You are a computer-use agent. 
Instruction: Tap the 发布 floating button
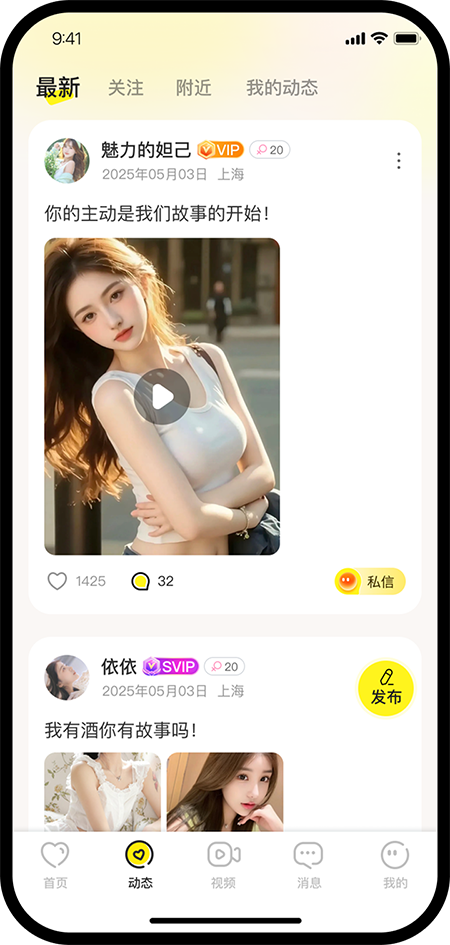coord(386,689)
